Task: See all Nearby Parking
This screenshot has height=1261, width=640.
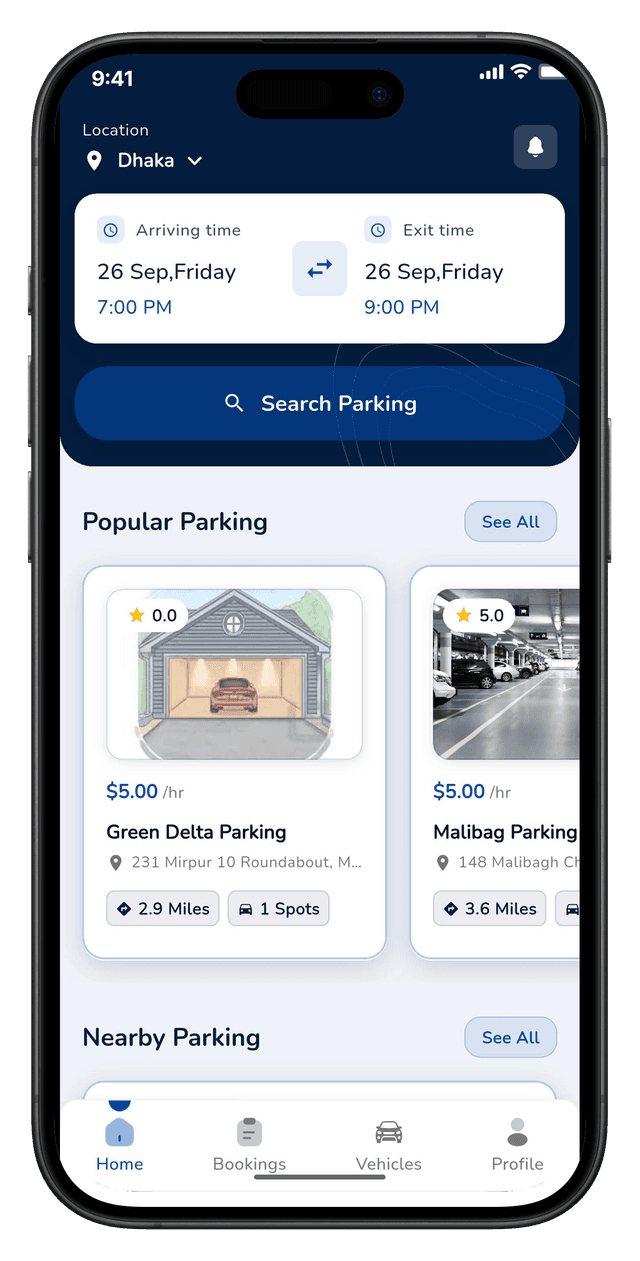Action: pos(510,1038)
